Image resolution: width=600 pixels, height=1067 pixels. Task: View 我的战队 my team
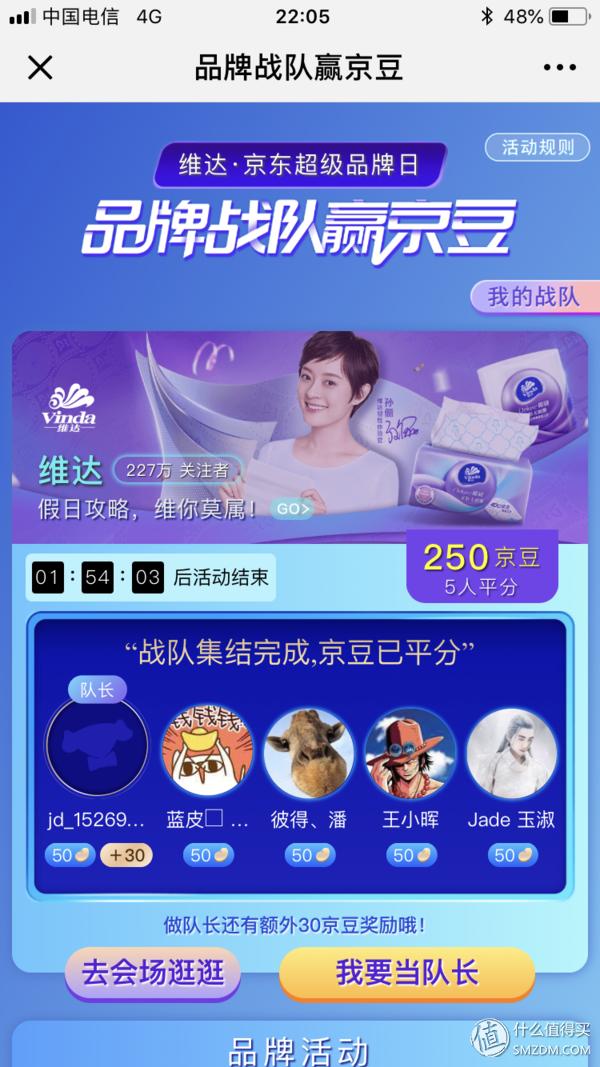532,297
